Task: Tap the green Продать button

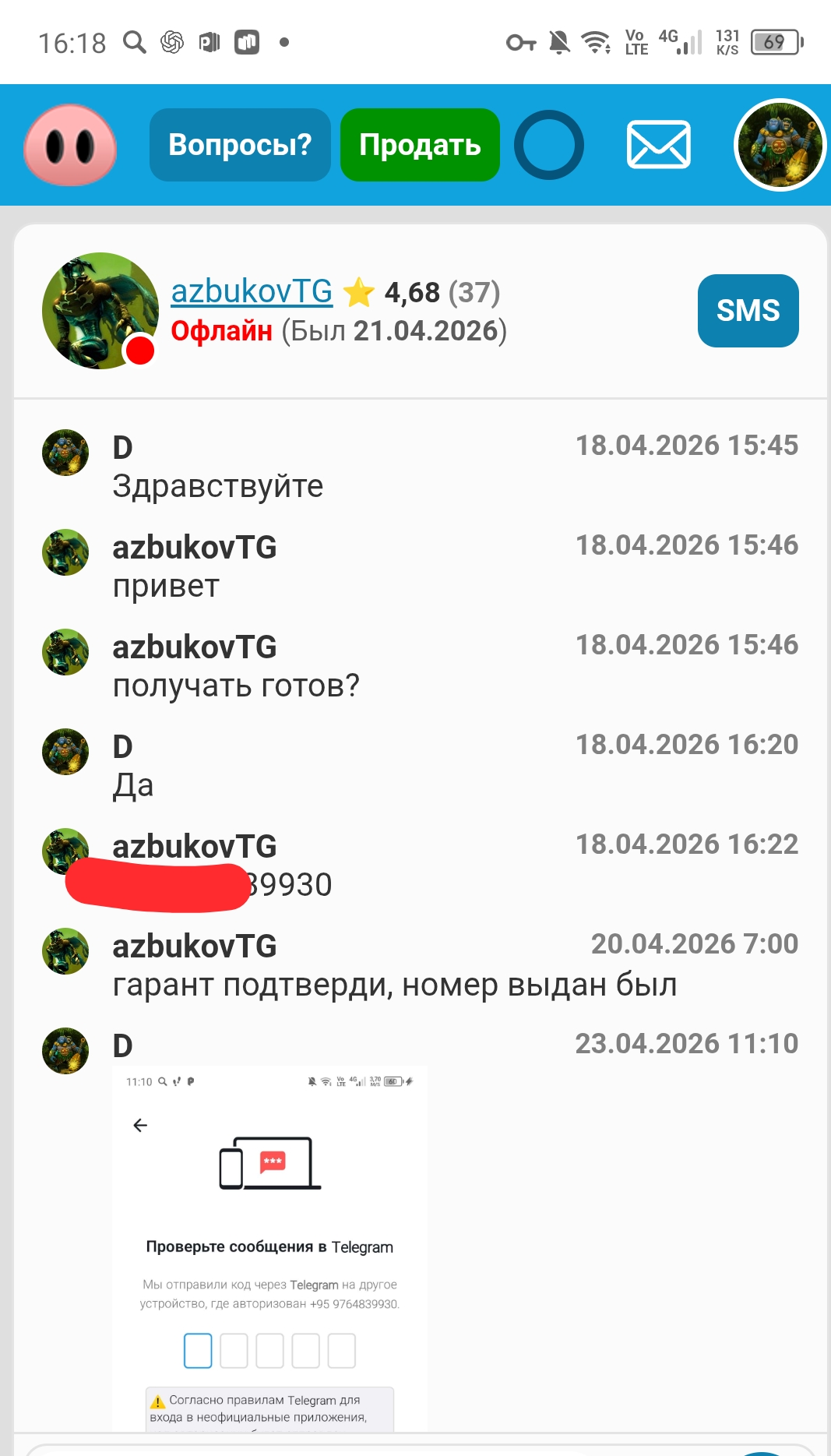Action: pyautogui.click(x=420, y=145)
